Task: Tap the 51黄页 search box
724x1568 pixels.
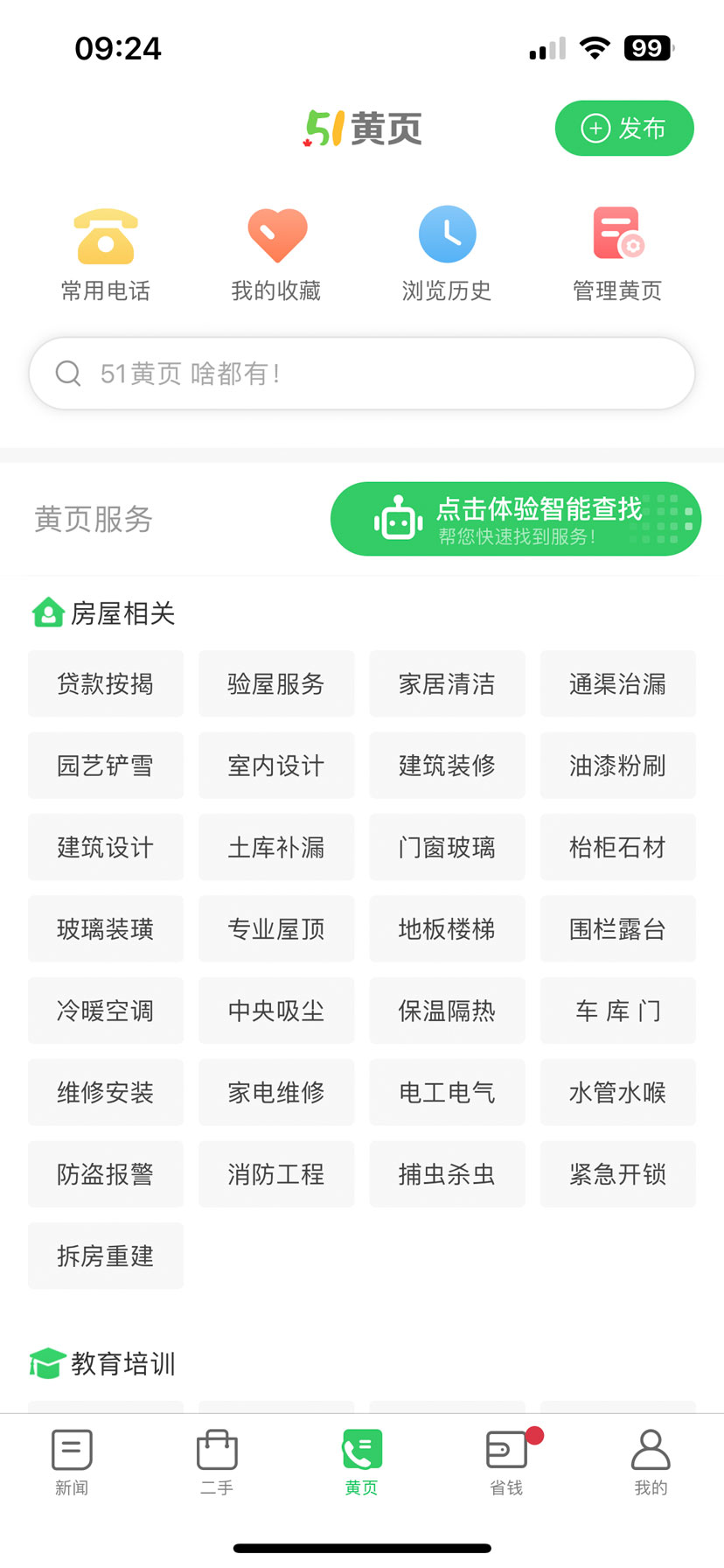Action: pyautogui.click(x=362, y=374)
